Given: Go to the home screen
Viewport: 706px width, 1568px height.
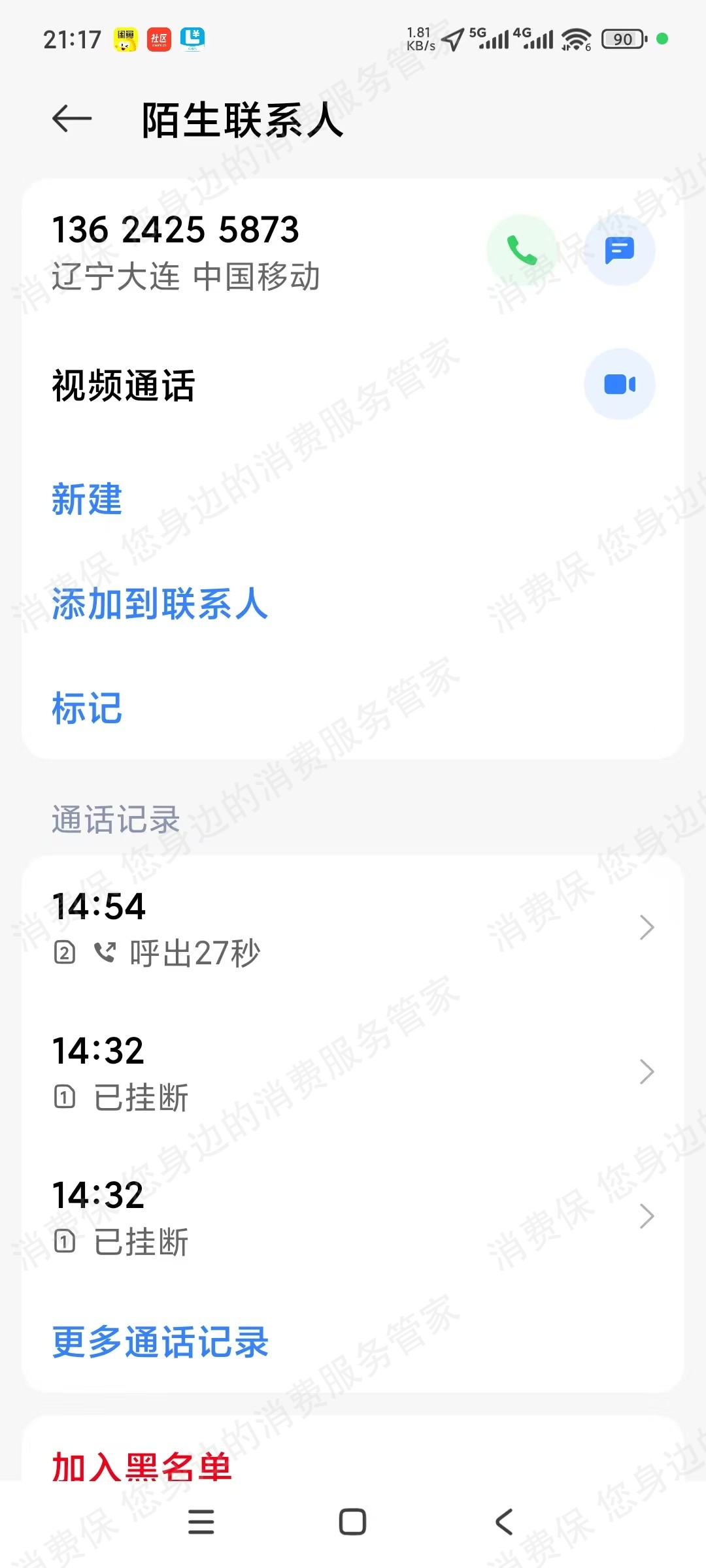Looking at the screenshot, I should tap(352, 1522).
